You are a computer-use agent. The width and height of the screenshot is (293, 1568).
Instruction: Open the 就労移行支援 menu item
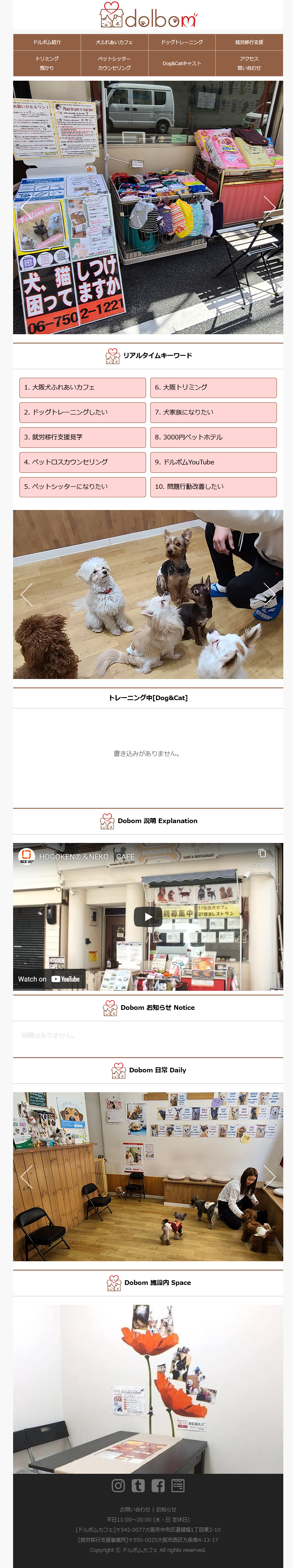pyautogui.click(x=249, y=42)
